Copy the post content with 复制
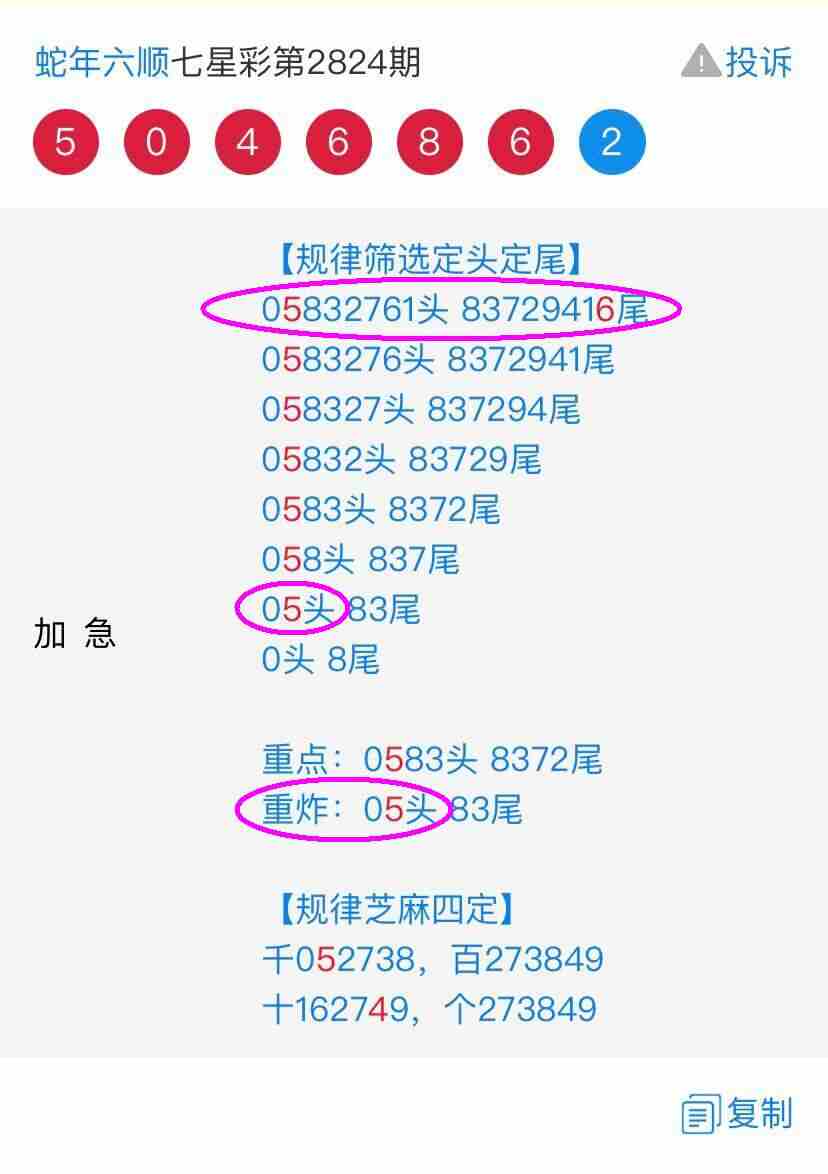 click(x=738, y=1113)
